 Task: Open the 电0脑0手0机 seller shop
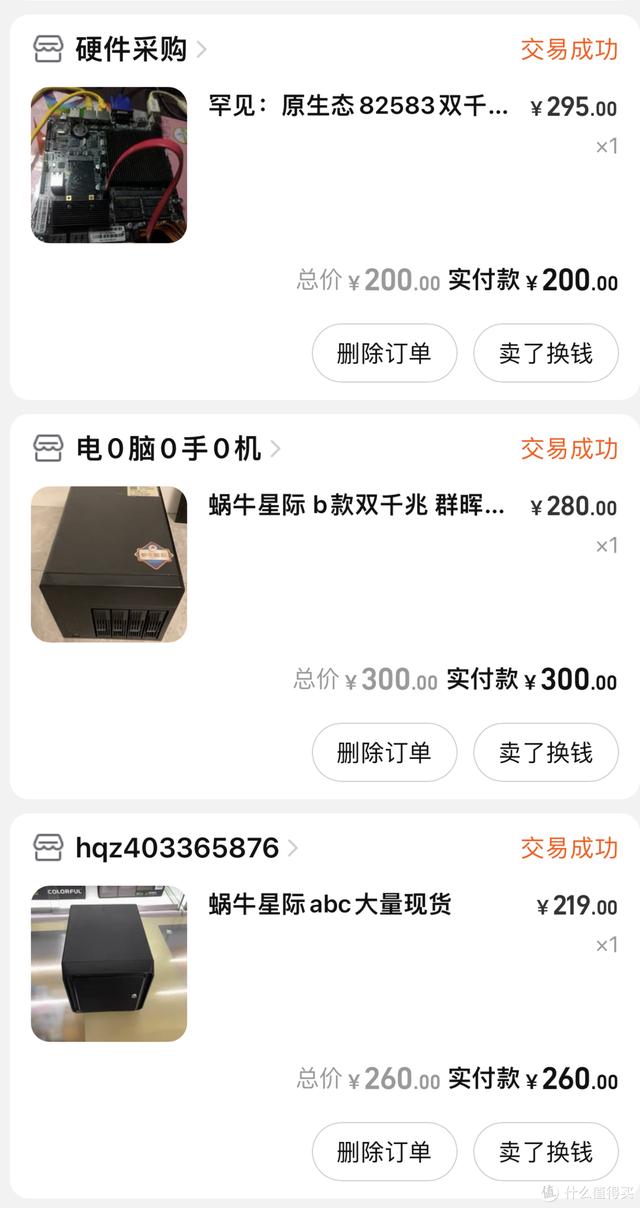[168, 449]
